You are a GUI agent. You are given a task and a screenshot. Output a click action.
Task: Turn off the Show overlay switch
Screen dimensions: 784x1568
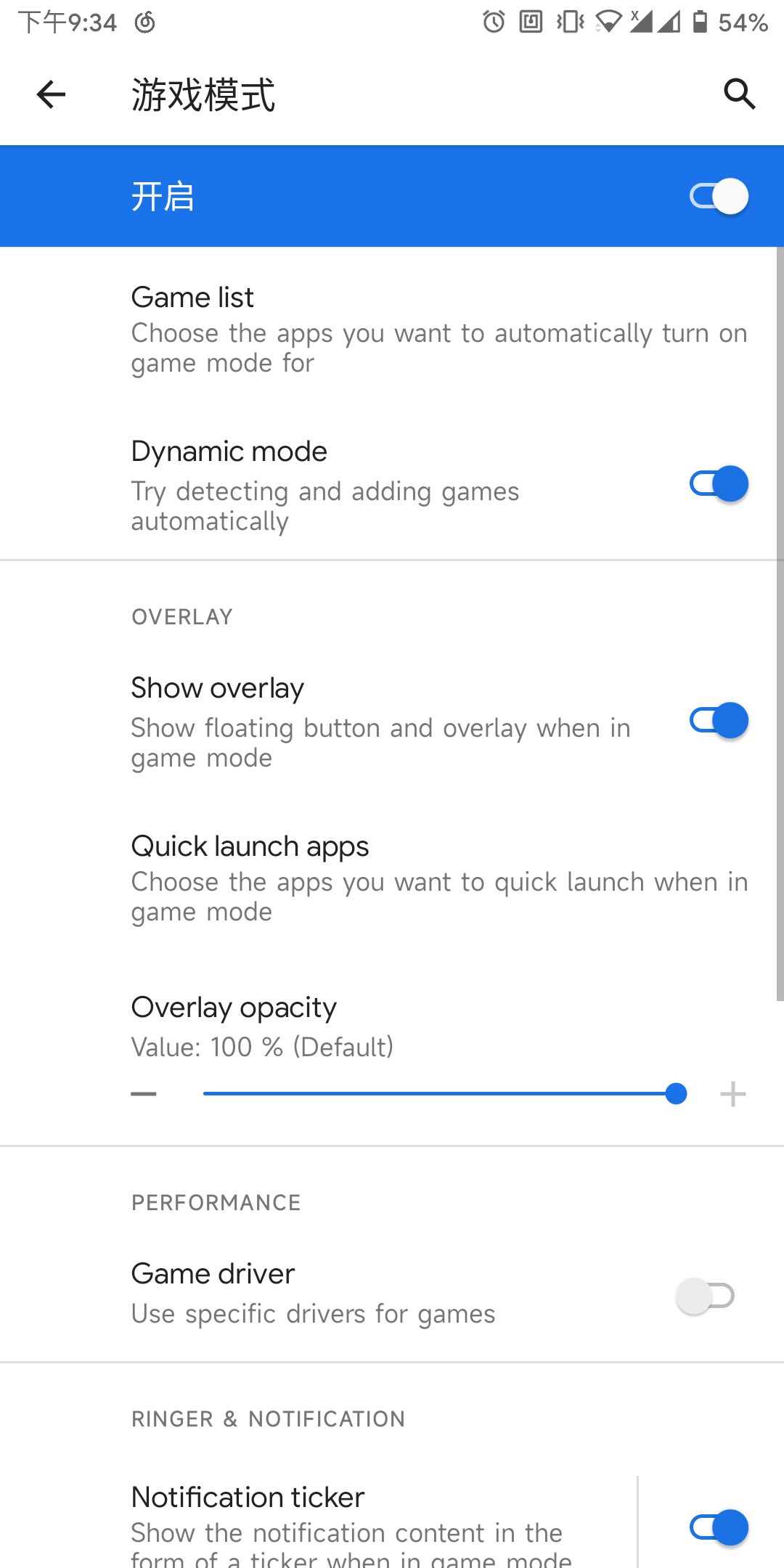click(x=719, y=720)
